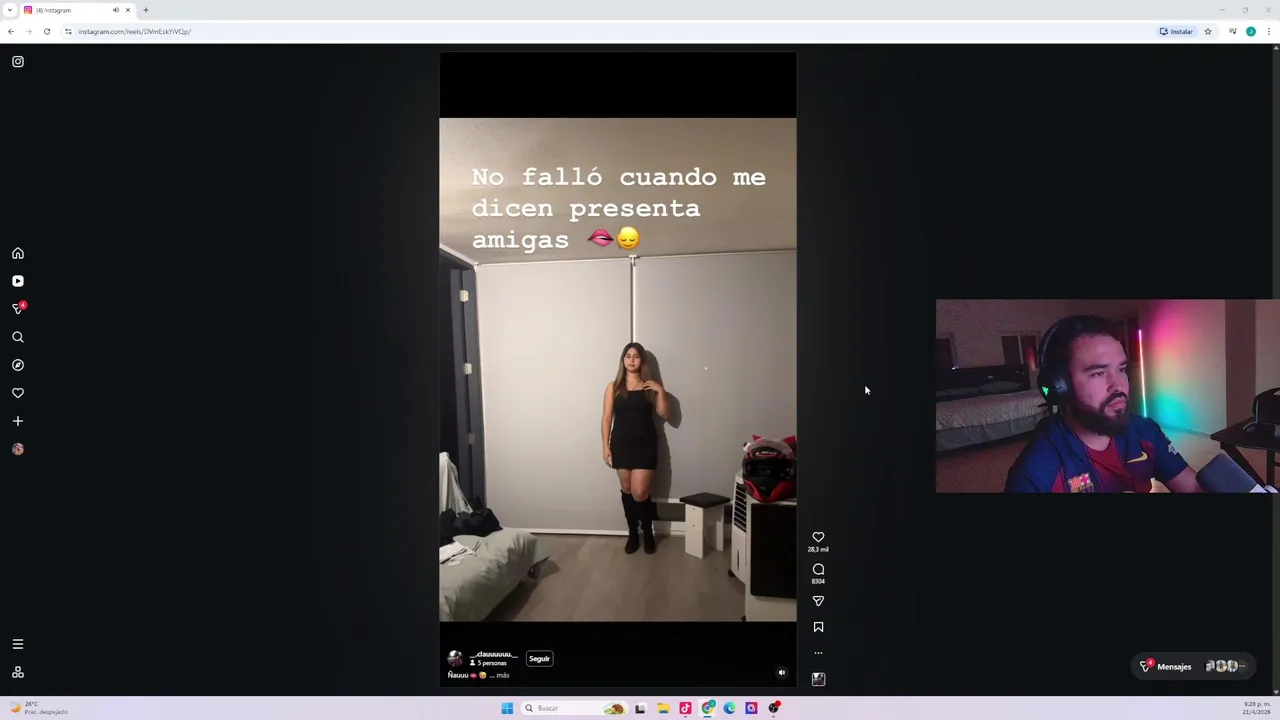Screen dimensions: 1280x720
Task: Open notifications heart in the sidebar
Action: click(18, 393)
